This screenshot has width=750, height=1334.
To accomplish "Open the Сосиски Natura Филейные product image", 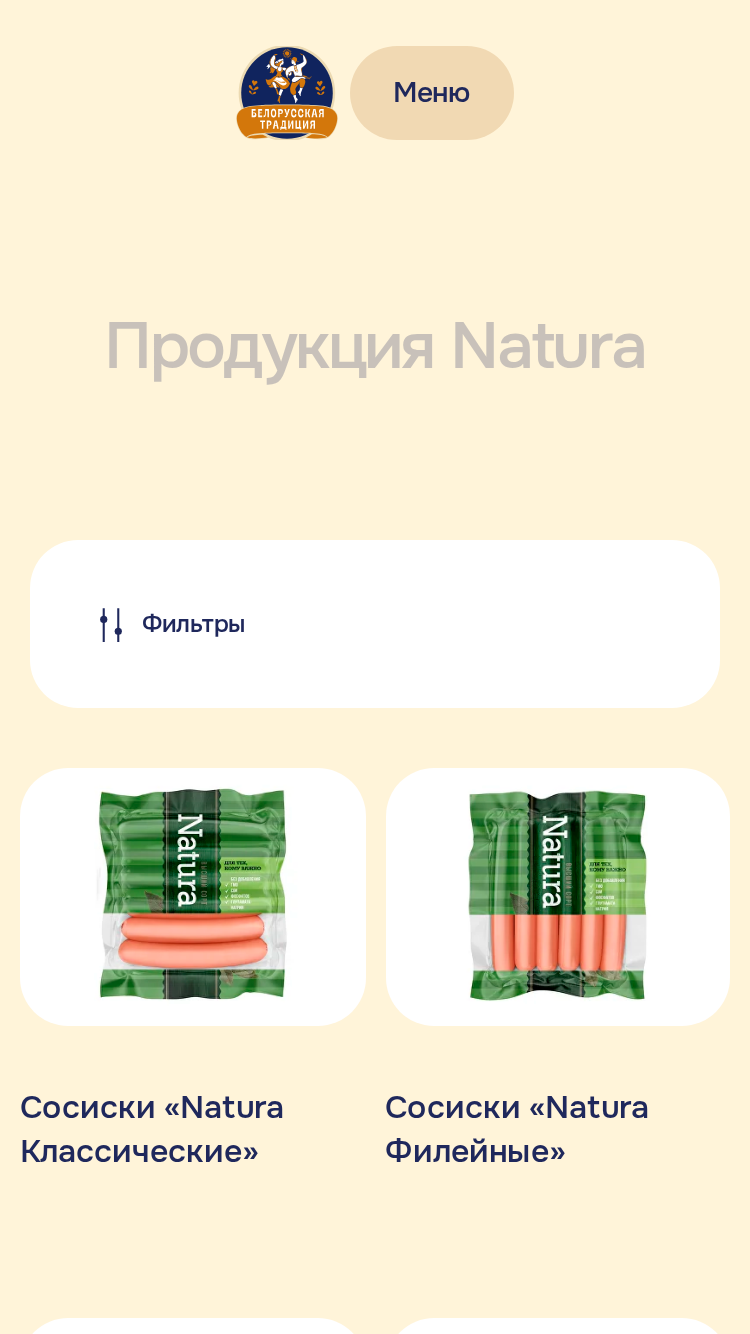I will tap(558, 896).
